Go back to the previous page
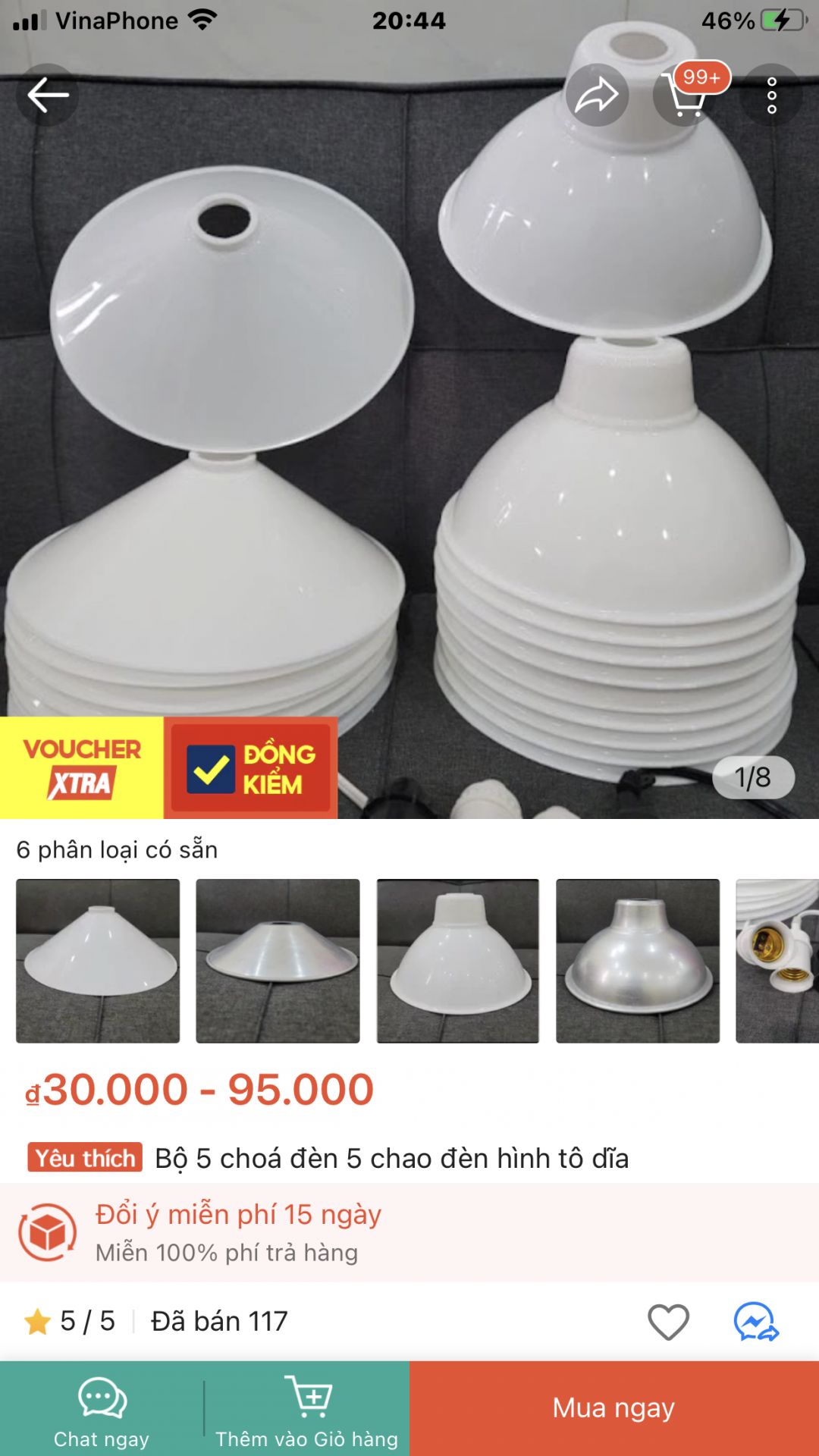Image resolution: width=819 pixels, height=1456 pixels. click(47, 96)
